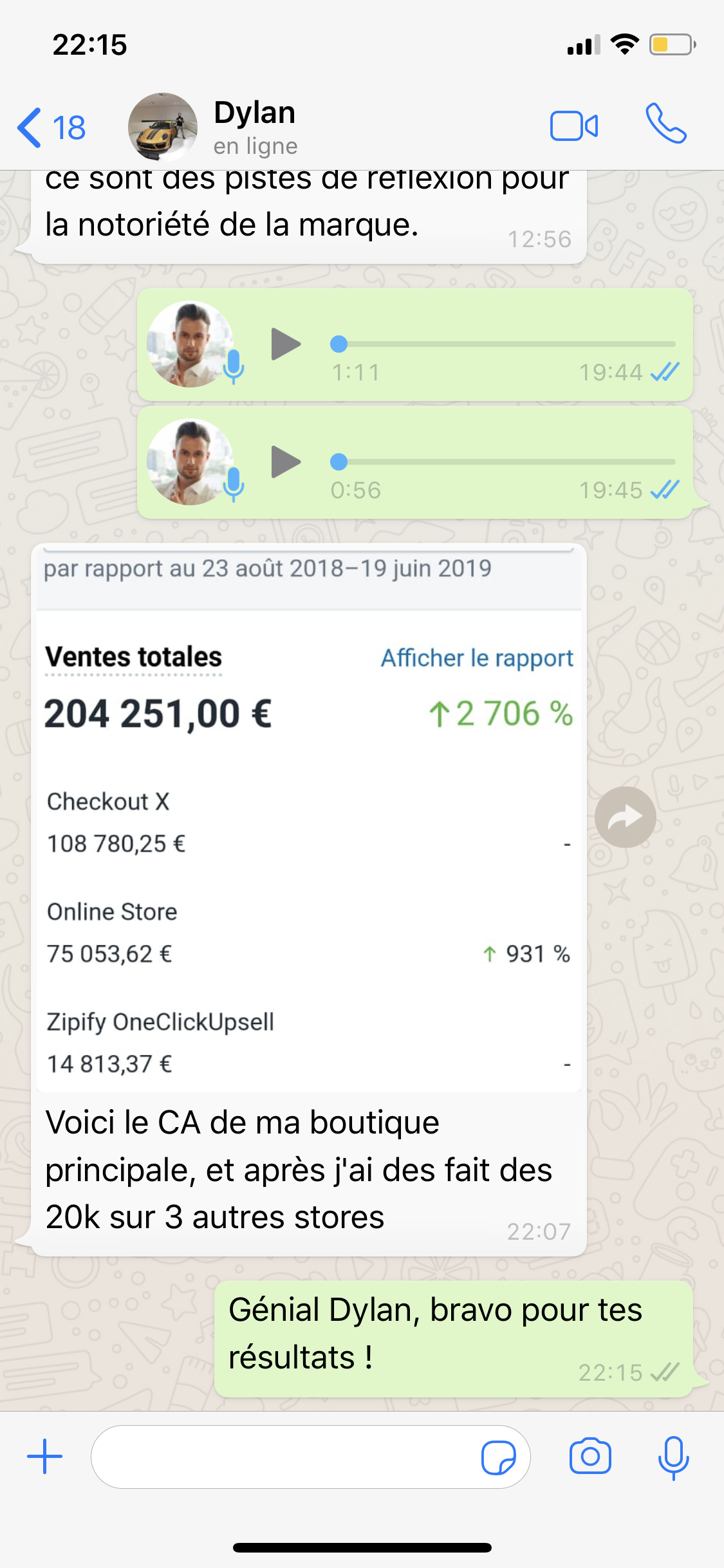Start a video call with Dylan
Screen dimensions: 724x1568
[x=573, y=126]
